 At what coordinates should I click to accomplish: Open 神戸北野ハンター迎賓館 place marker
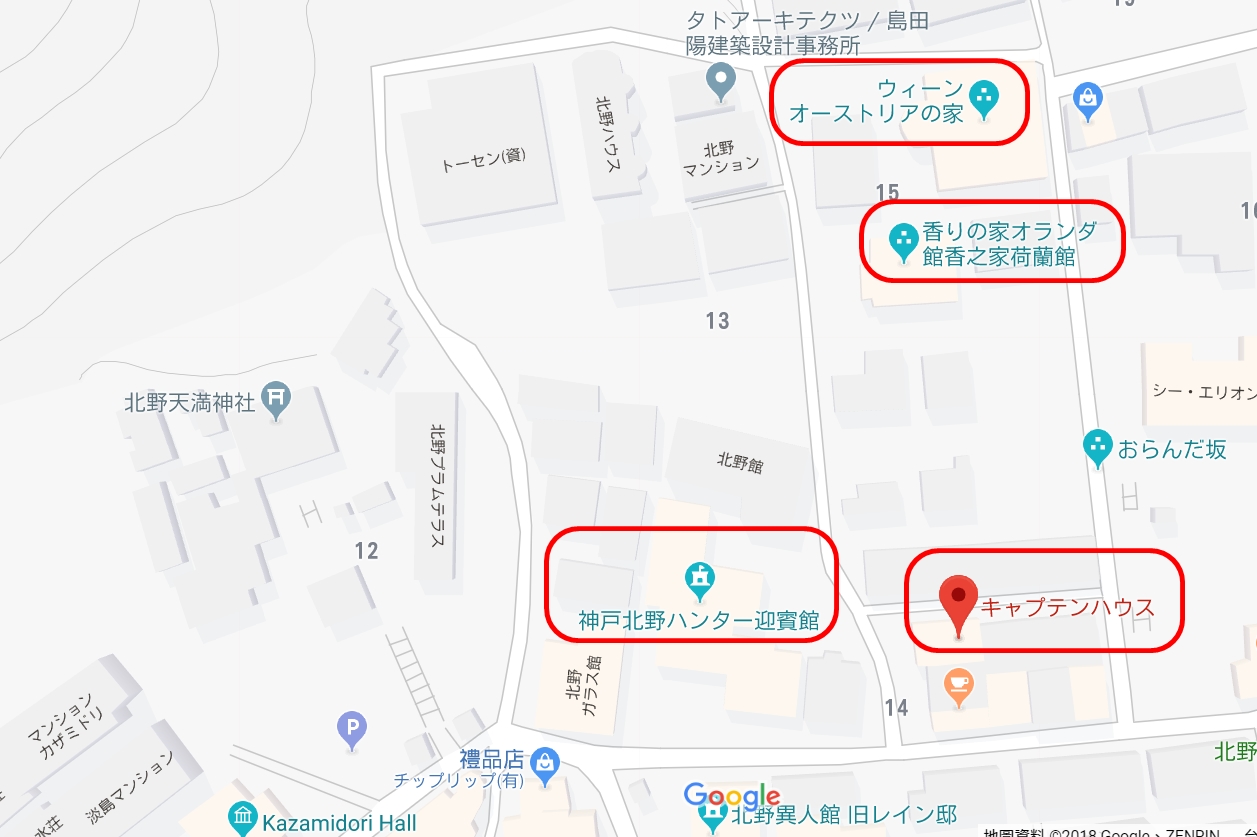[697, 578]
